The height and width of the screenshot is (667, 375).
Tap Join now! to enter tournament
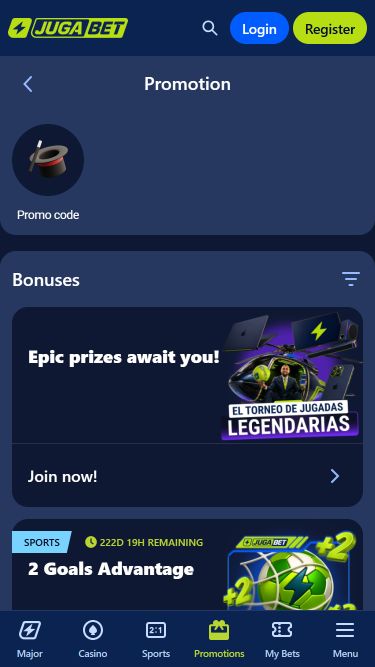pos(188,476)
